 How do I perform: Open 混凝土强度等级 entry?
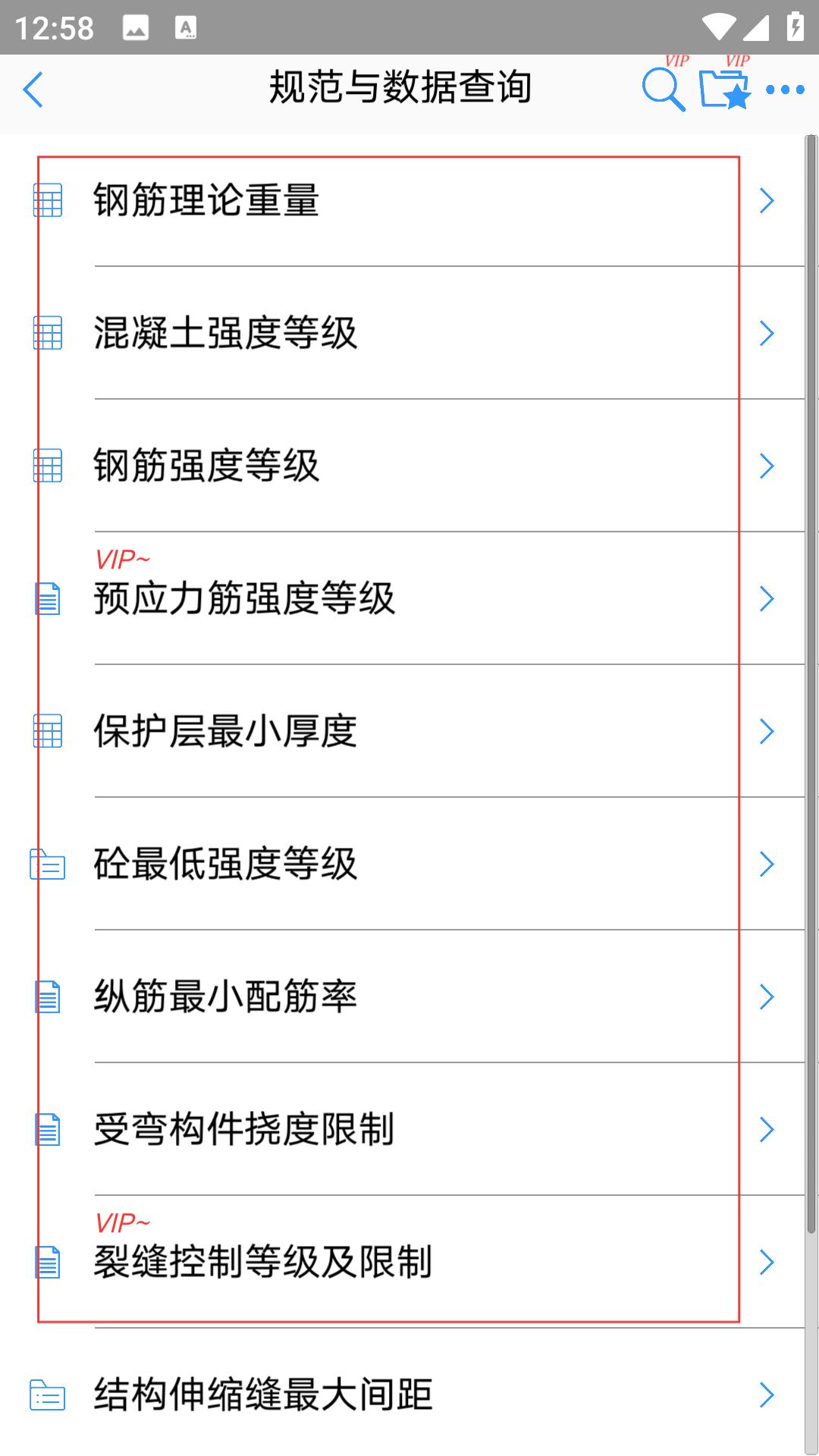click(403, 334)
